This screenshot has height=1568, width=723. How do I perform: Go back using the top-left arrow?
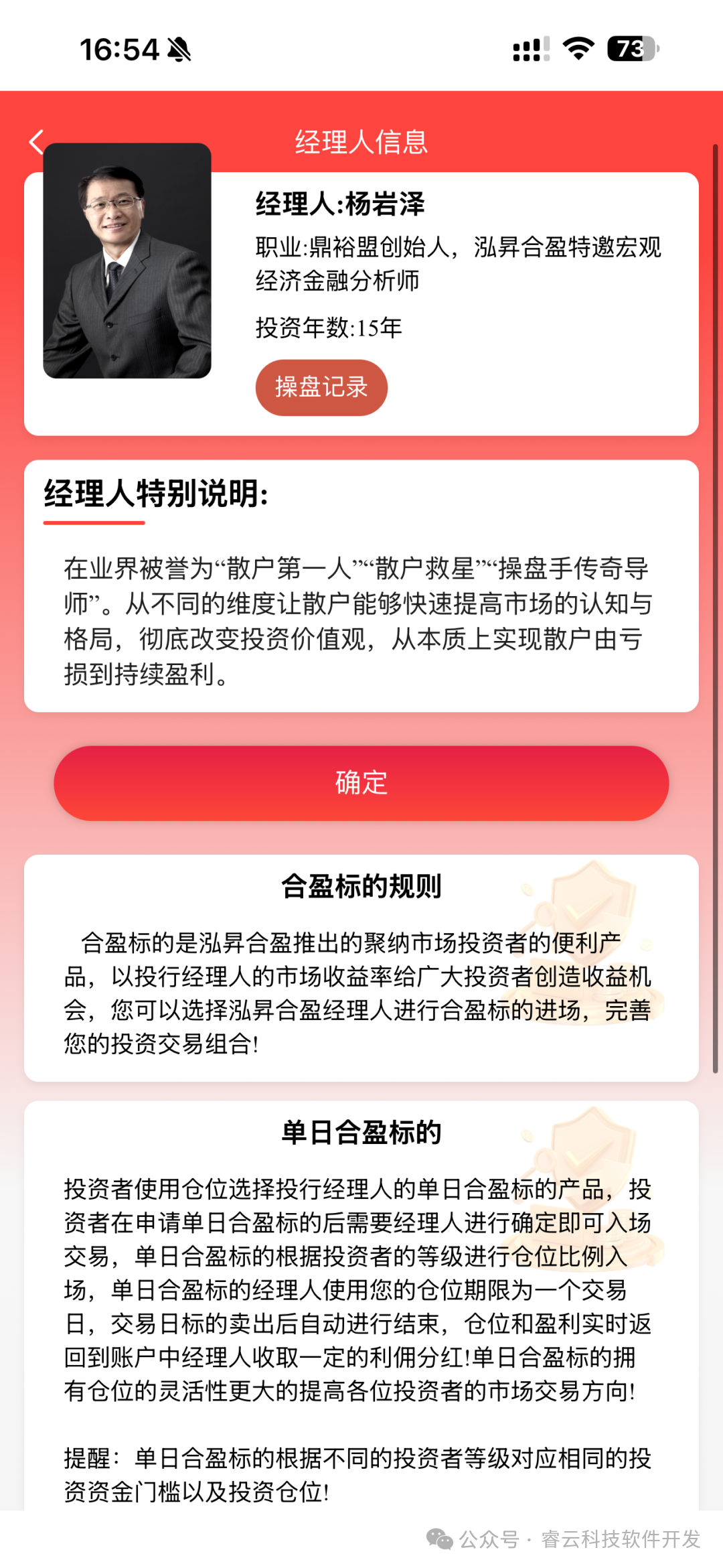(36, 142)
